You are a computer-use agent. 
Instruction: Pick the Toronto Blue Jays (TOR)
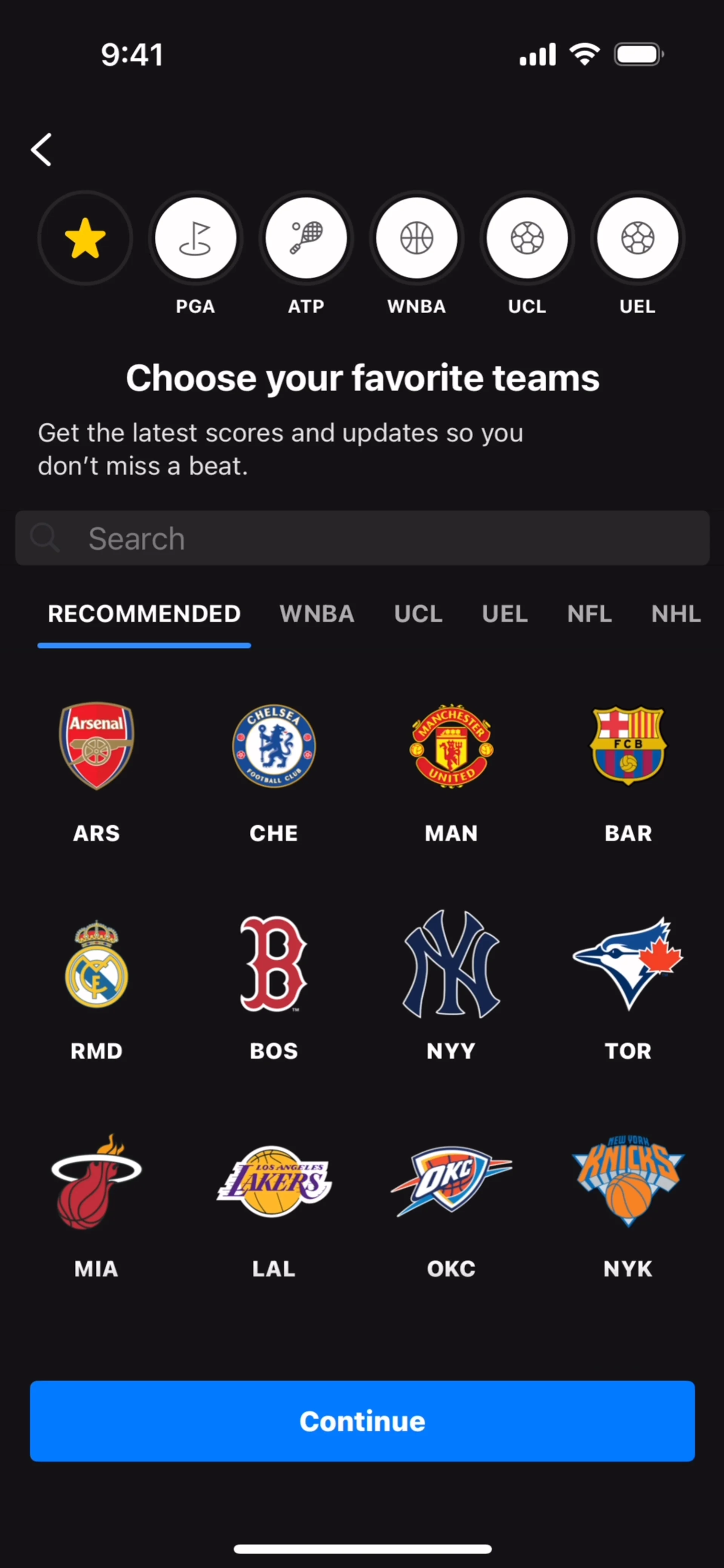point(628,964)
